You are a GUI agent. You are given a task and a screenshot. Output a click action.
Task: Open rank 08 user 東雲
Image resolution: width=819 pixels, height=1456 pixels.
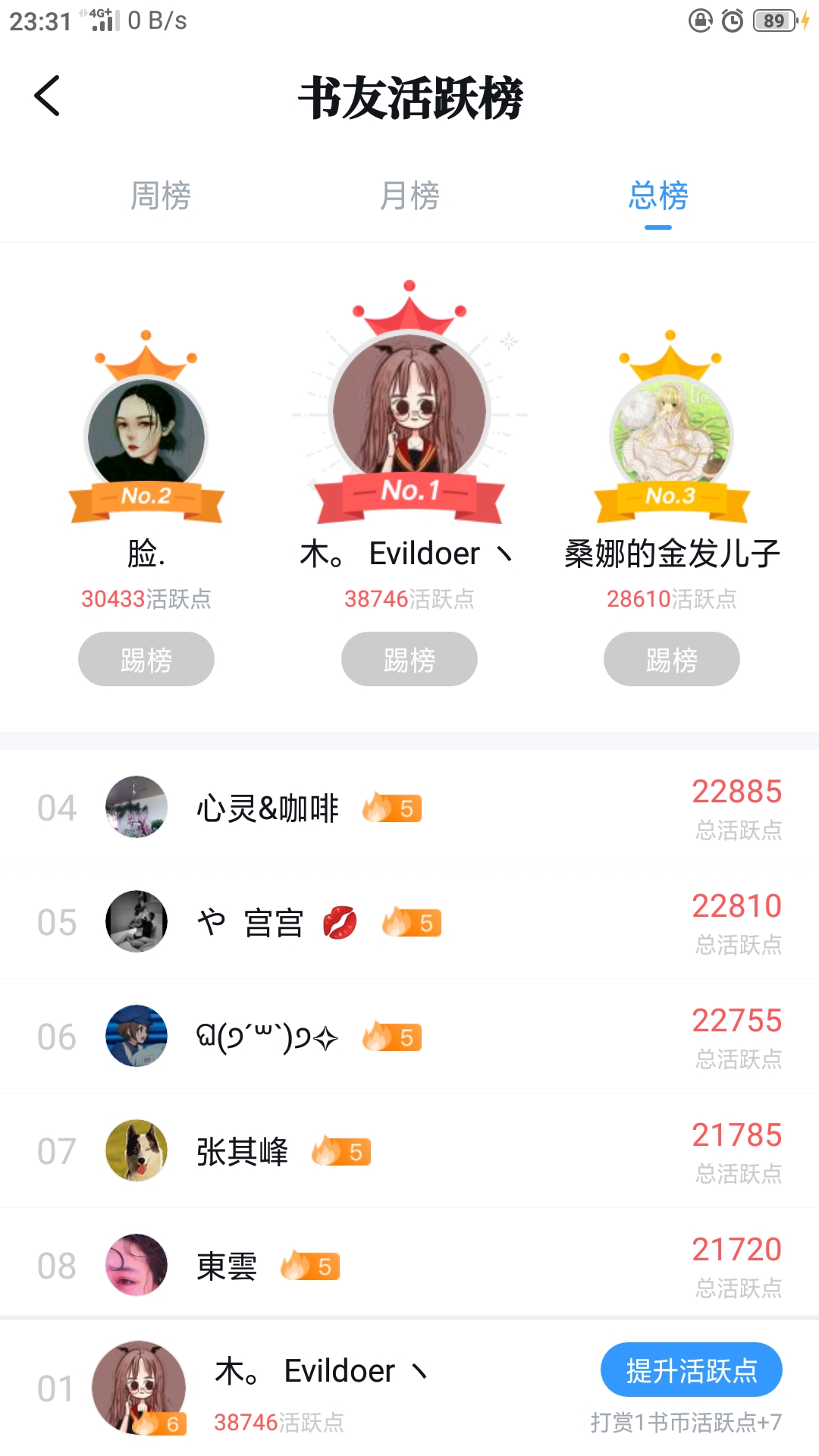(227, 1266)
